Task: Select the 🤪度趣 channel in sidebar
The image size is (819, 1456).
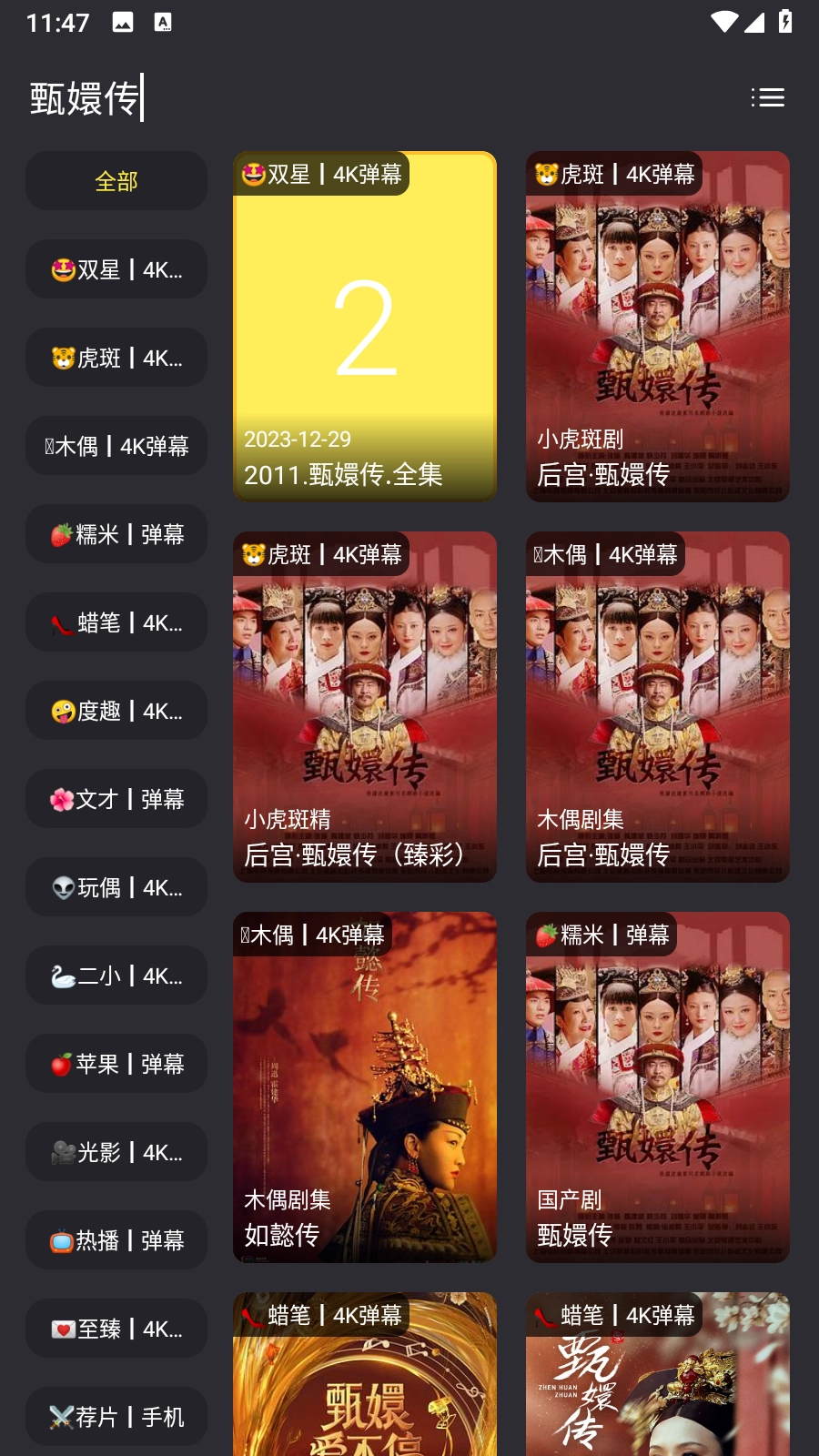Action: click(116, 711)
